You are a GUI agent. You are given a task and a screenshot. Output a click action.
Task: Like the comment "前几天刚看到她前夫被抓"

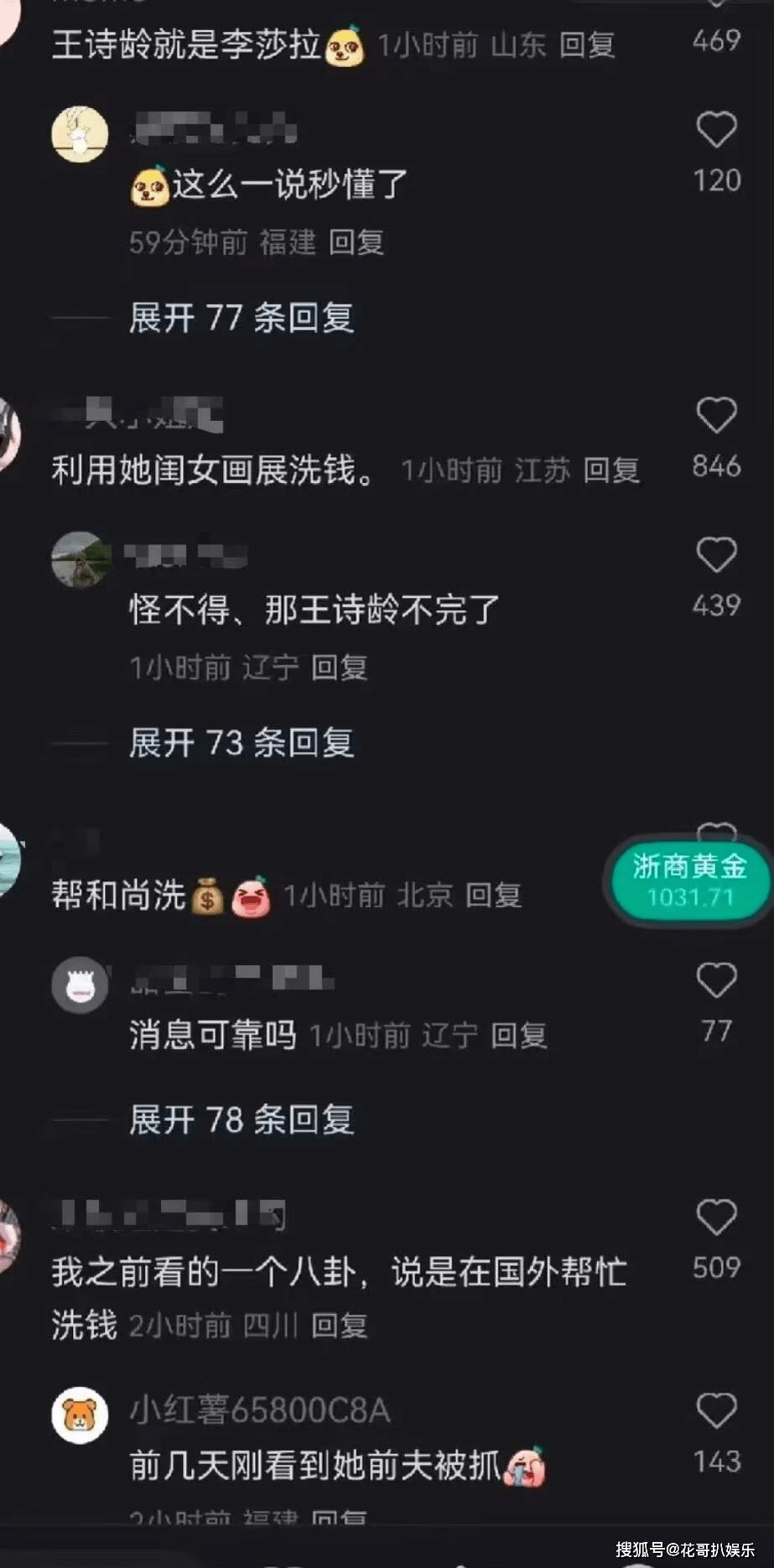tap(716, 1410)
